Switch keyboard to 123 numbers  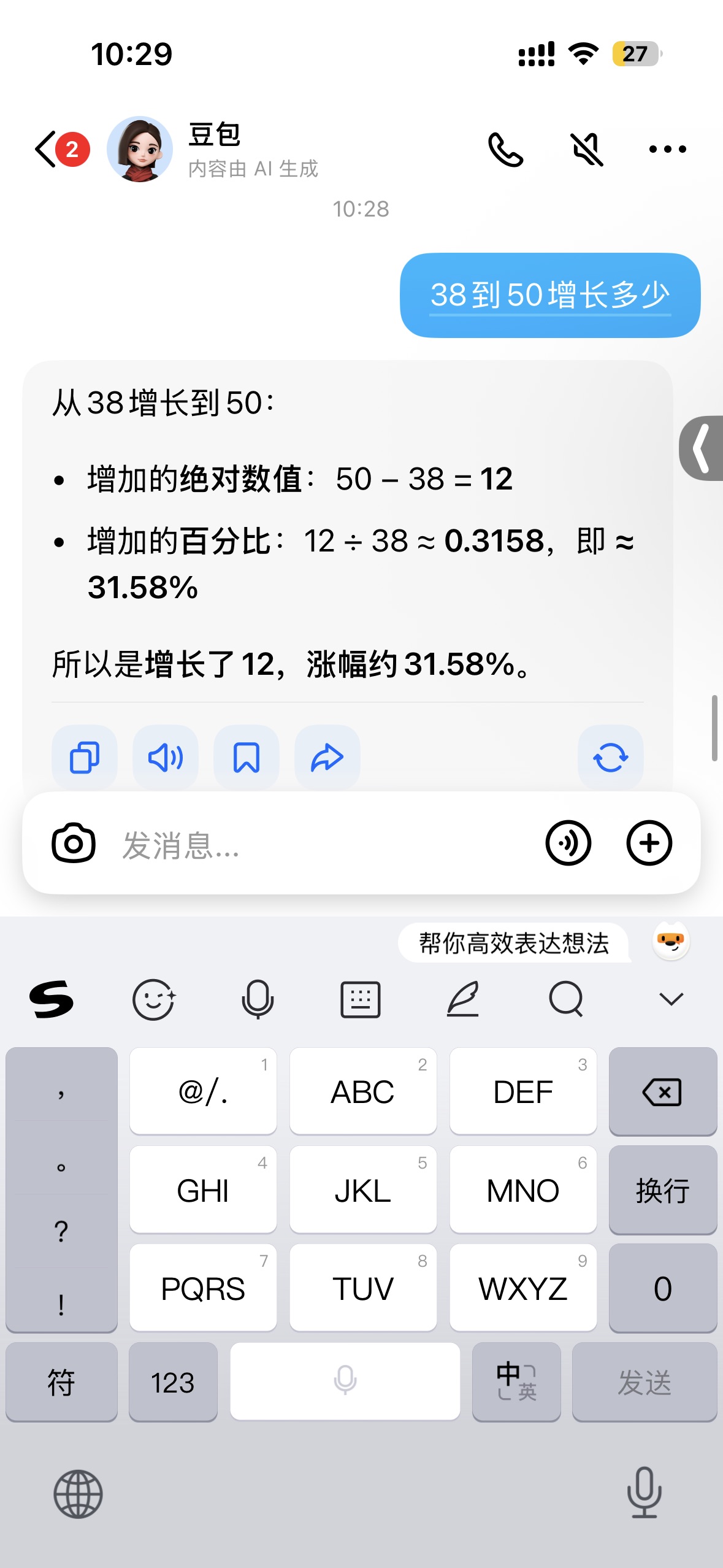coord(173,1382)
